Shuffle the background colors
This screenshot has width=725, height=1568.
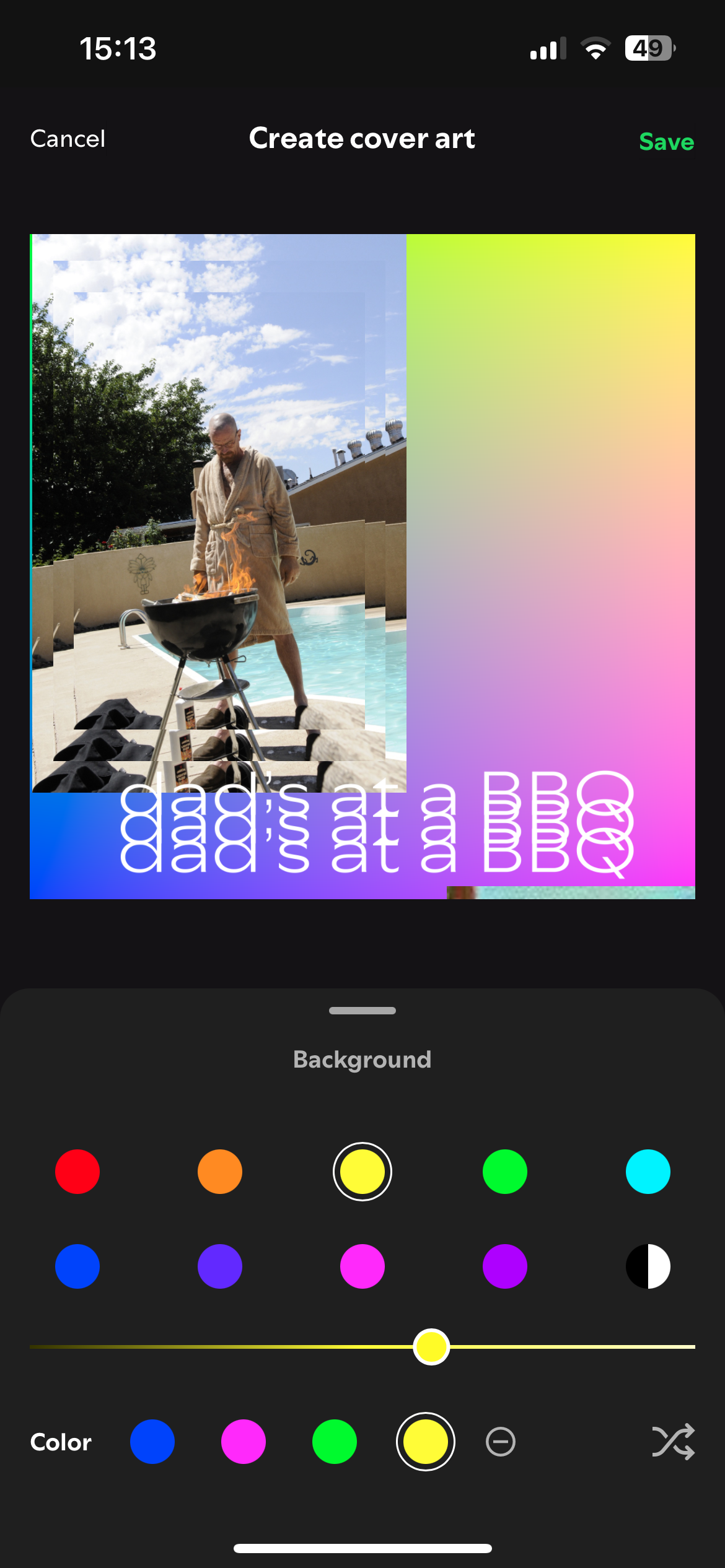tap(673, 1442)
